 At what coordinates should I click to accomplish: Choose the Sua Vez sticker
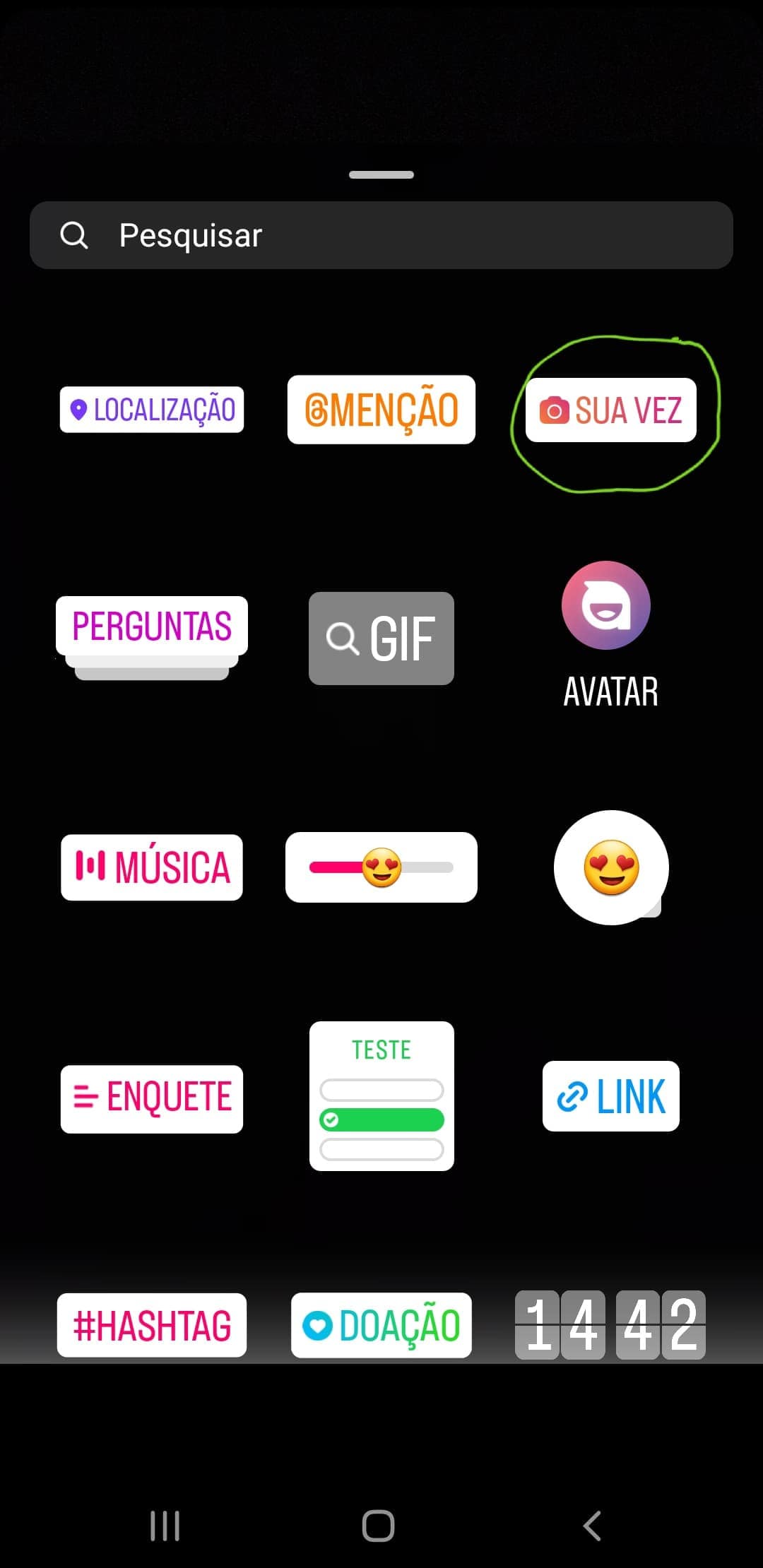pos(611,410)
